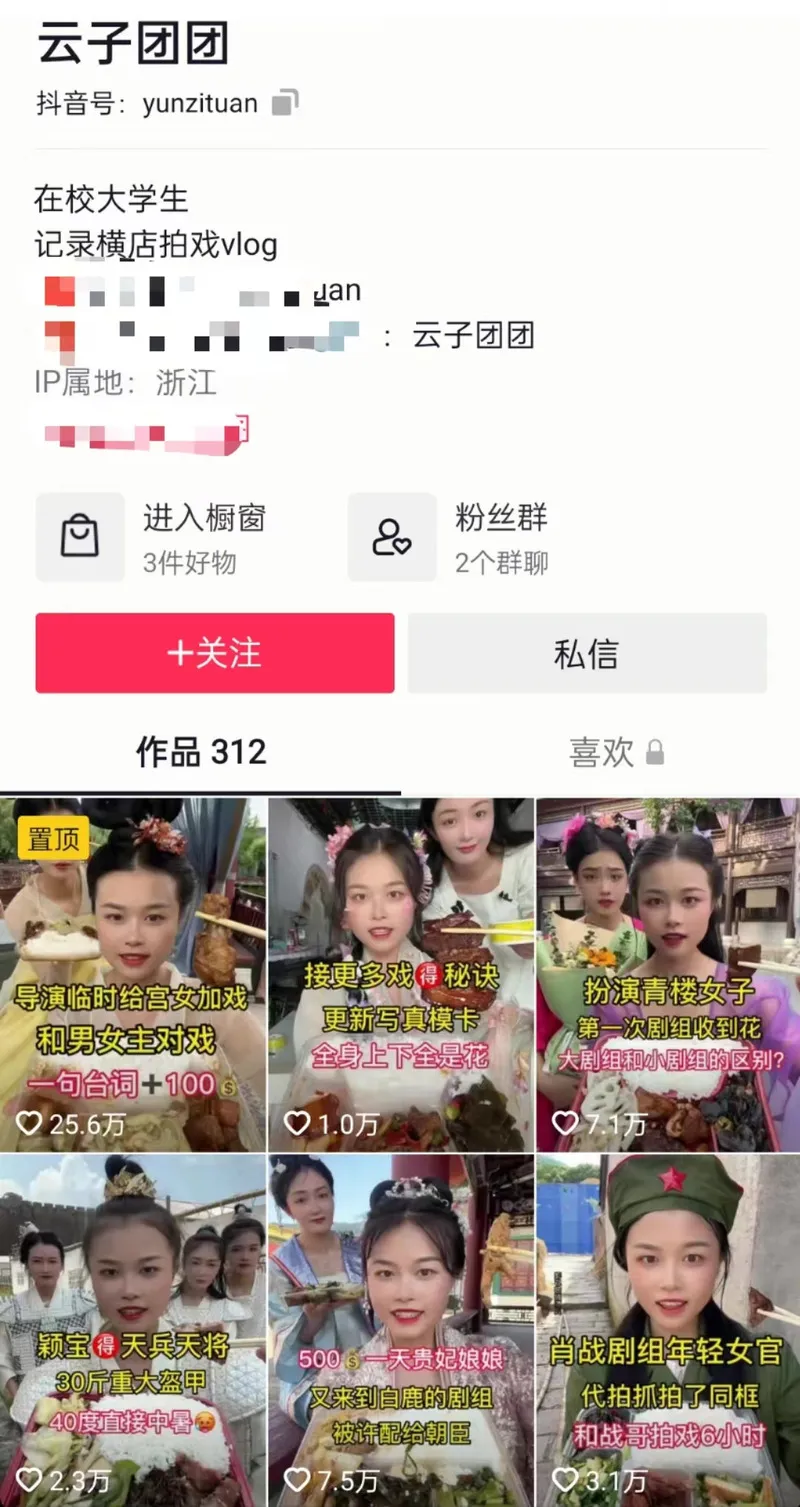
Task: Send a private message via 私信
Action: click(587, 653)
